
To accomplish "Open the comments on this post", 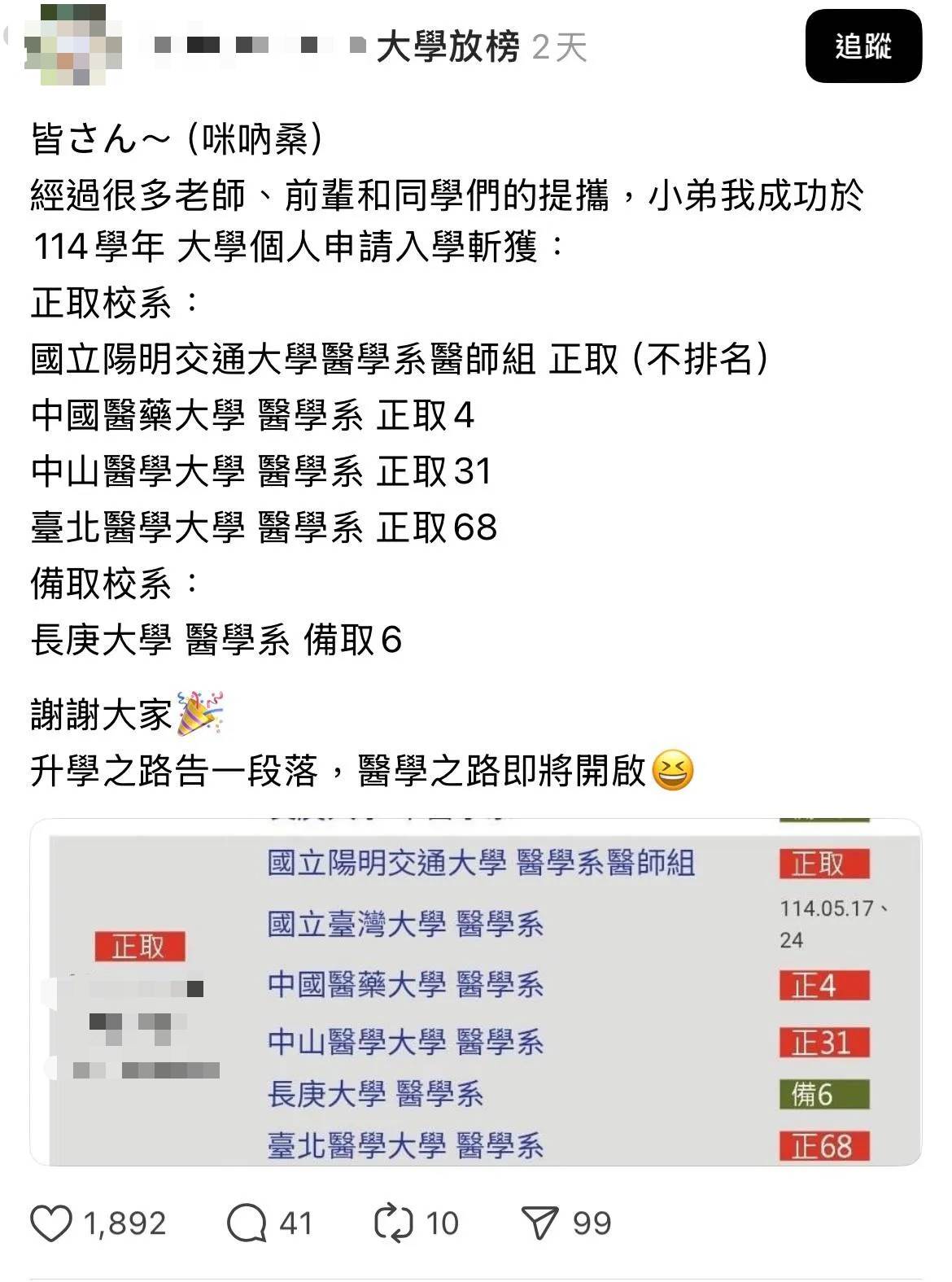I will tap(247, 1223).
